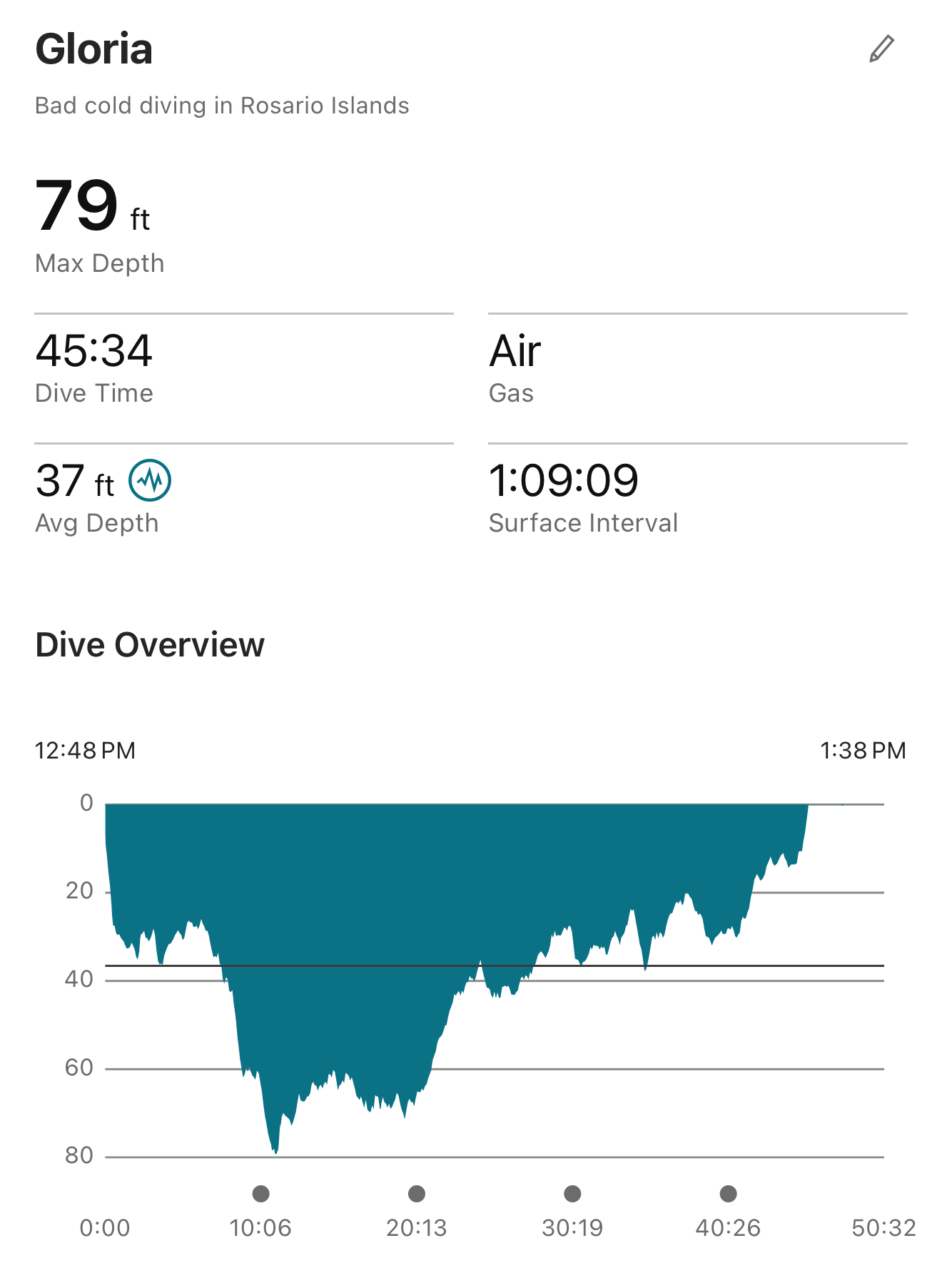Select the 10:06 marker on the dive timeline

coord(261,1193)
